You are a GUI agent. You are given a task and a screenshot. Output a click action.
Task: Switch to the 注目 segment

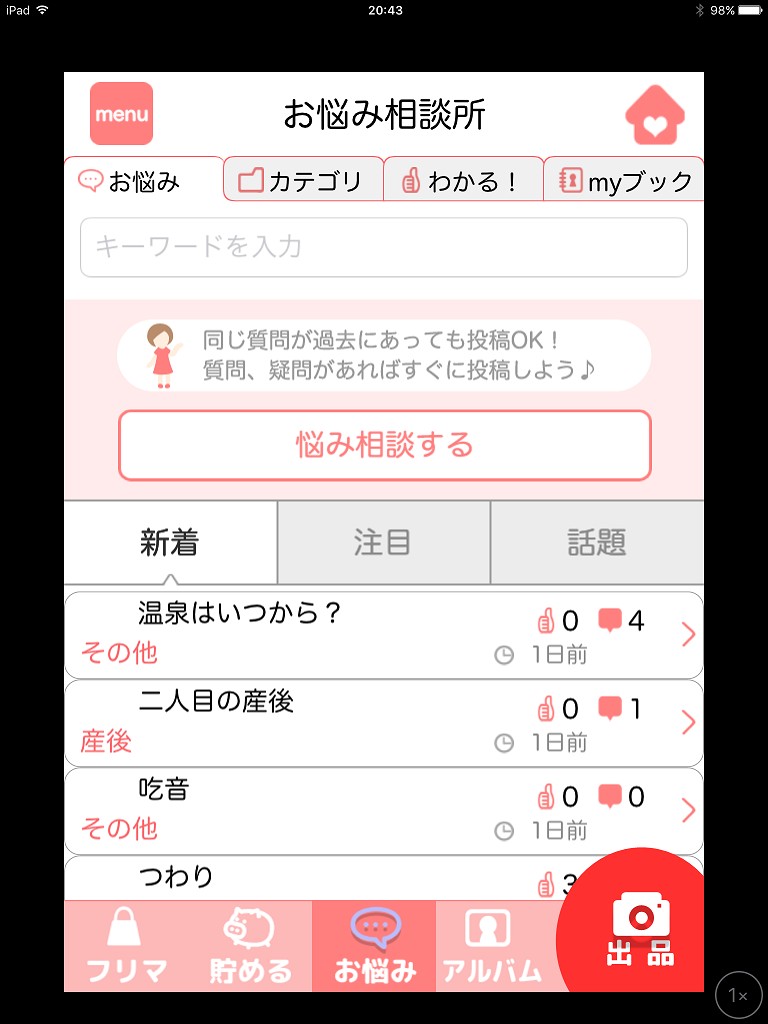(383, 542)
